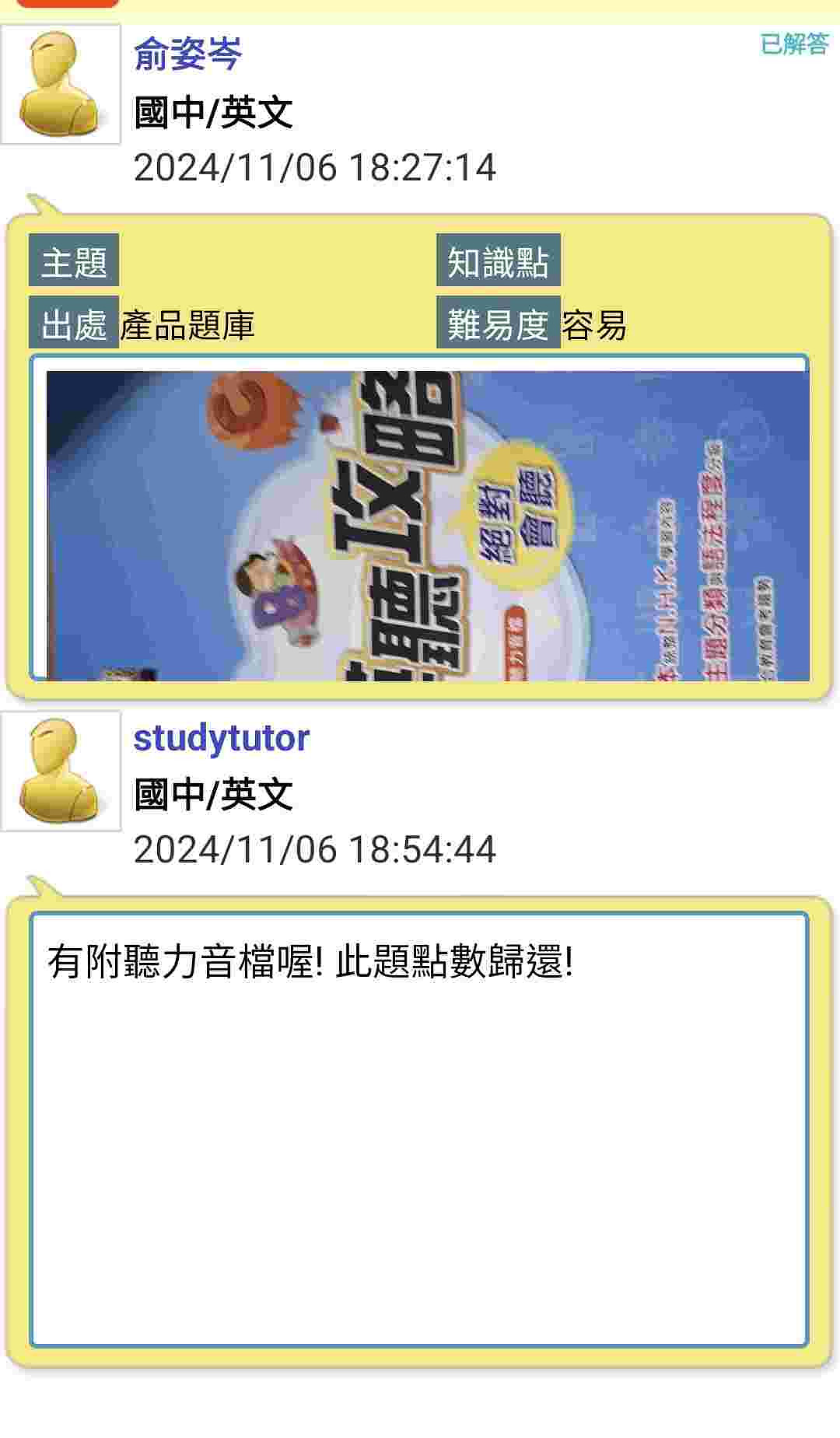The height and width of the screenshot is (1438, 840).
Task: Open 俞姿岑's user profile
Action: (187, 54)
